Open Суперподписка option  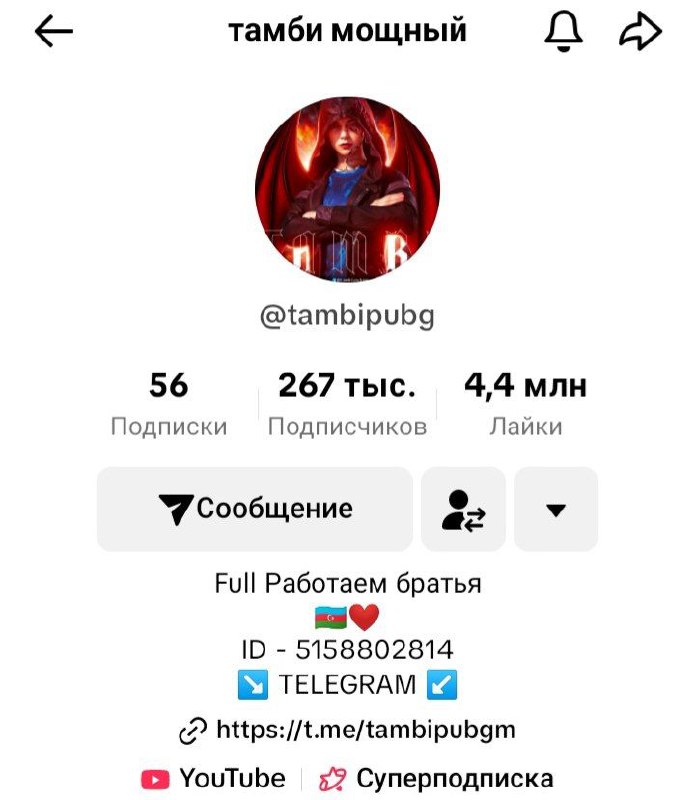437,778
